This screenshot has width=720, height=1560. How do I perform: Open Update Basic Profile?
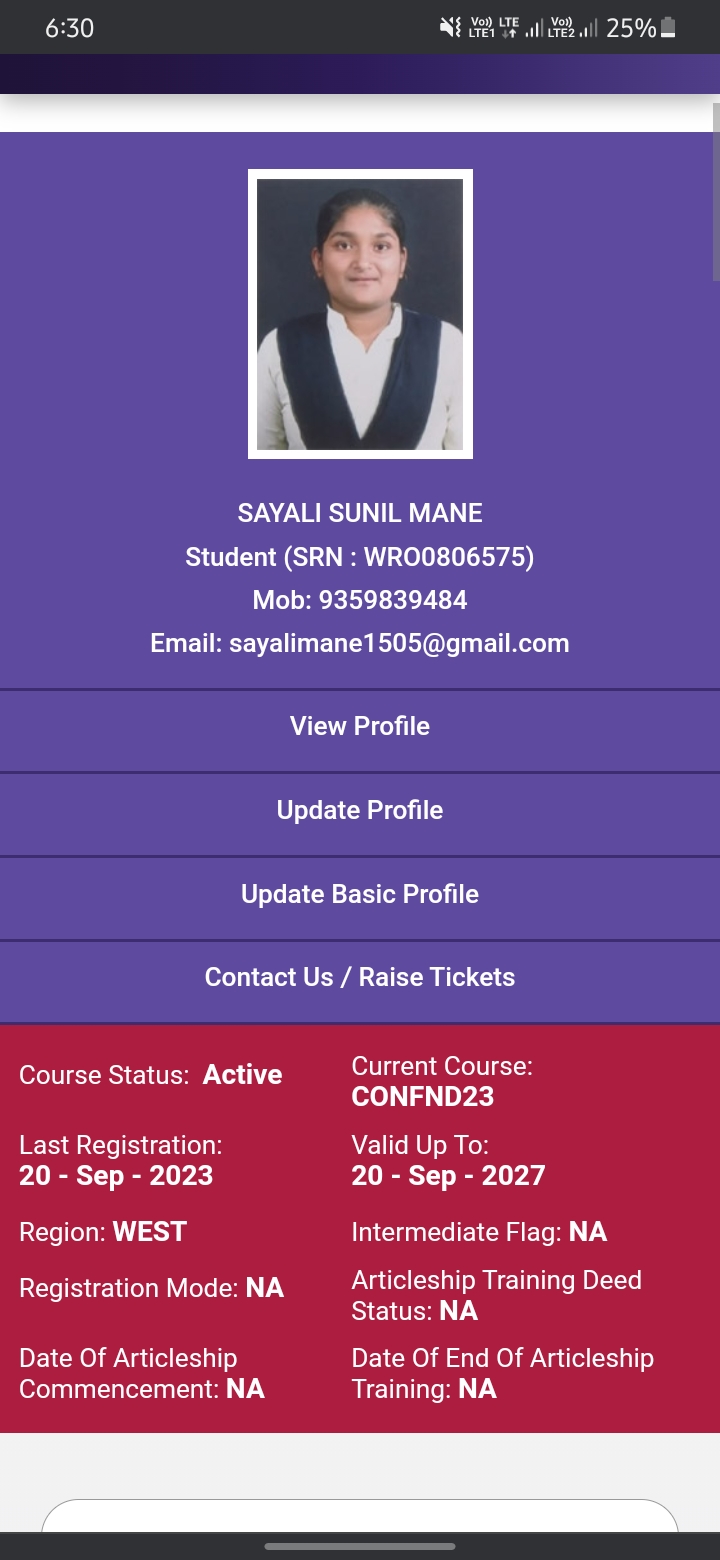pos(360,895)
